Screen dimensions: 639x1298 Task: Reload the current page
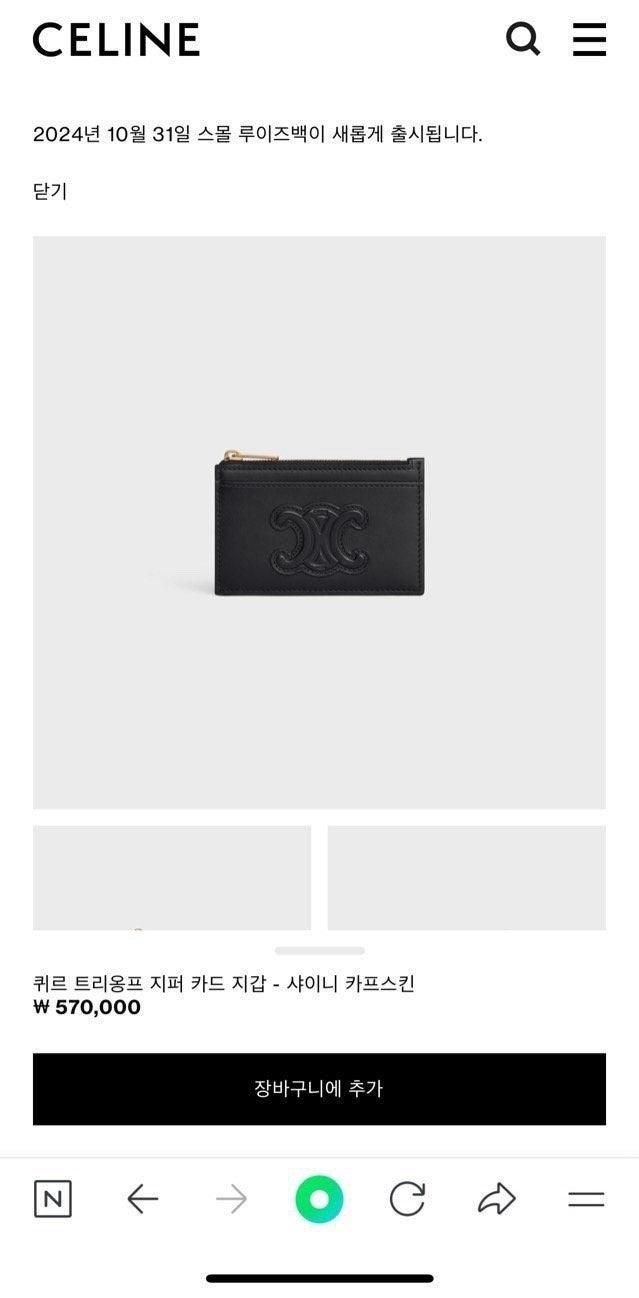(407, 1198)
